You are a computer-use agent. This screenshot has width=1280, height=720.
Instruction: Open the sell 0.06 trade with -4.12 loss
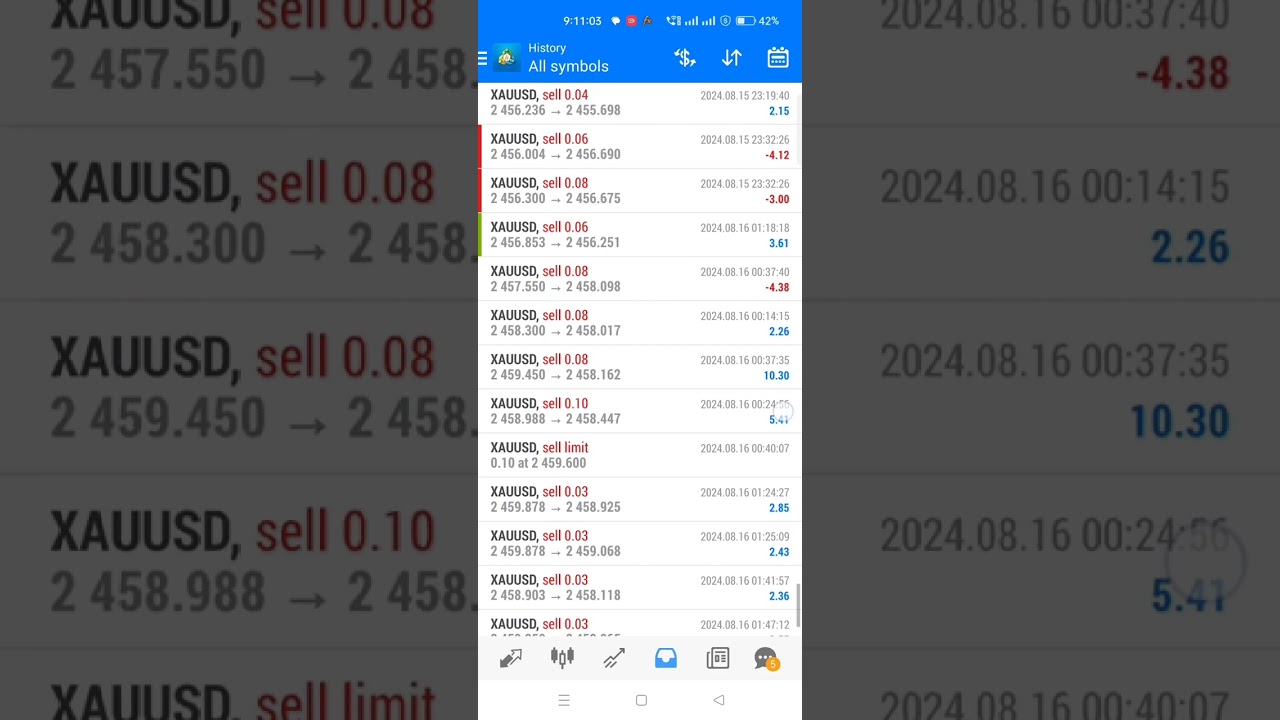(639, 147)
